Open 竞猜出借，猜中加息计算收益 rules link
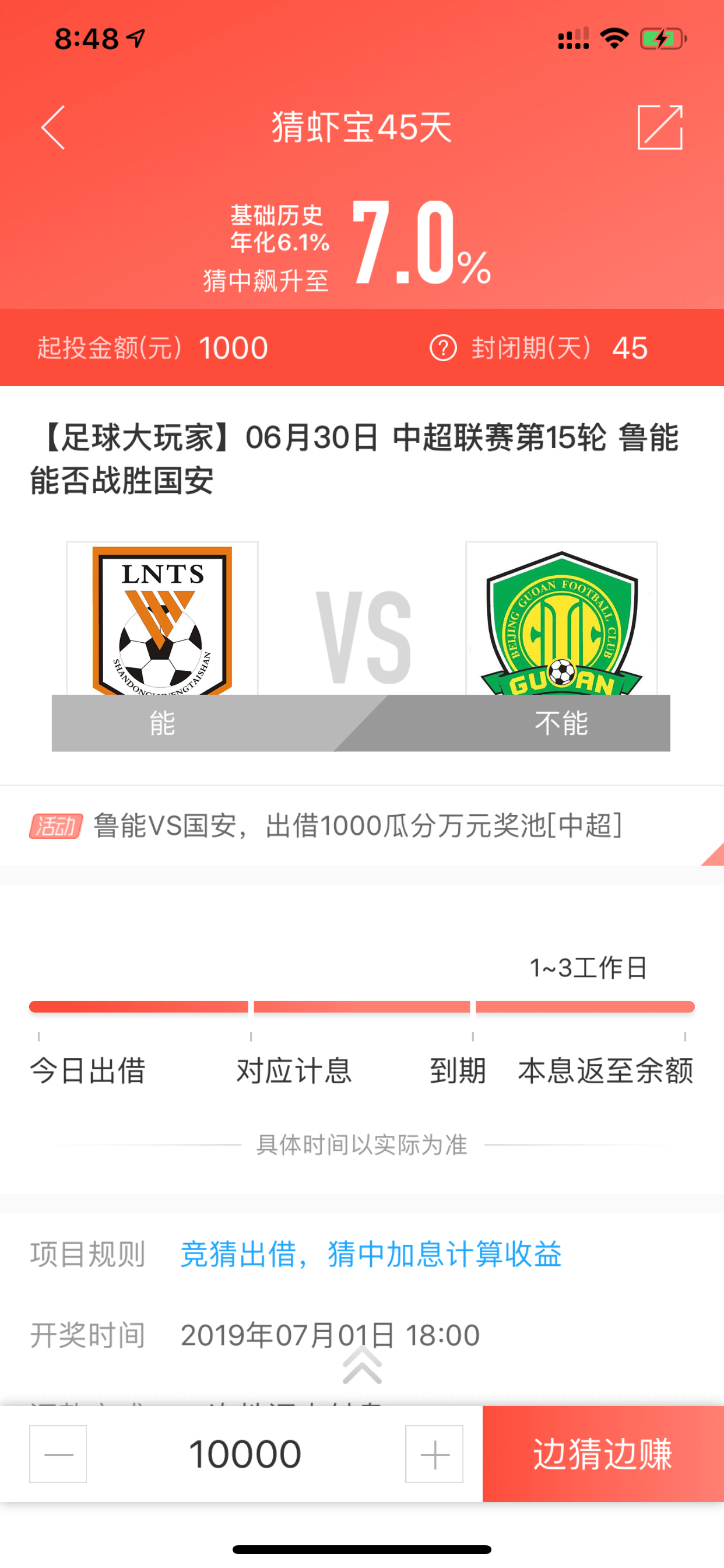Image resolution: width=724 pixels, height=1568 pixels. tap(371, 1254)
